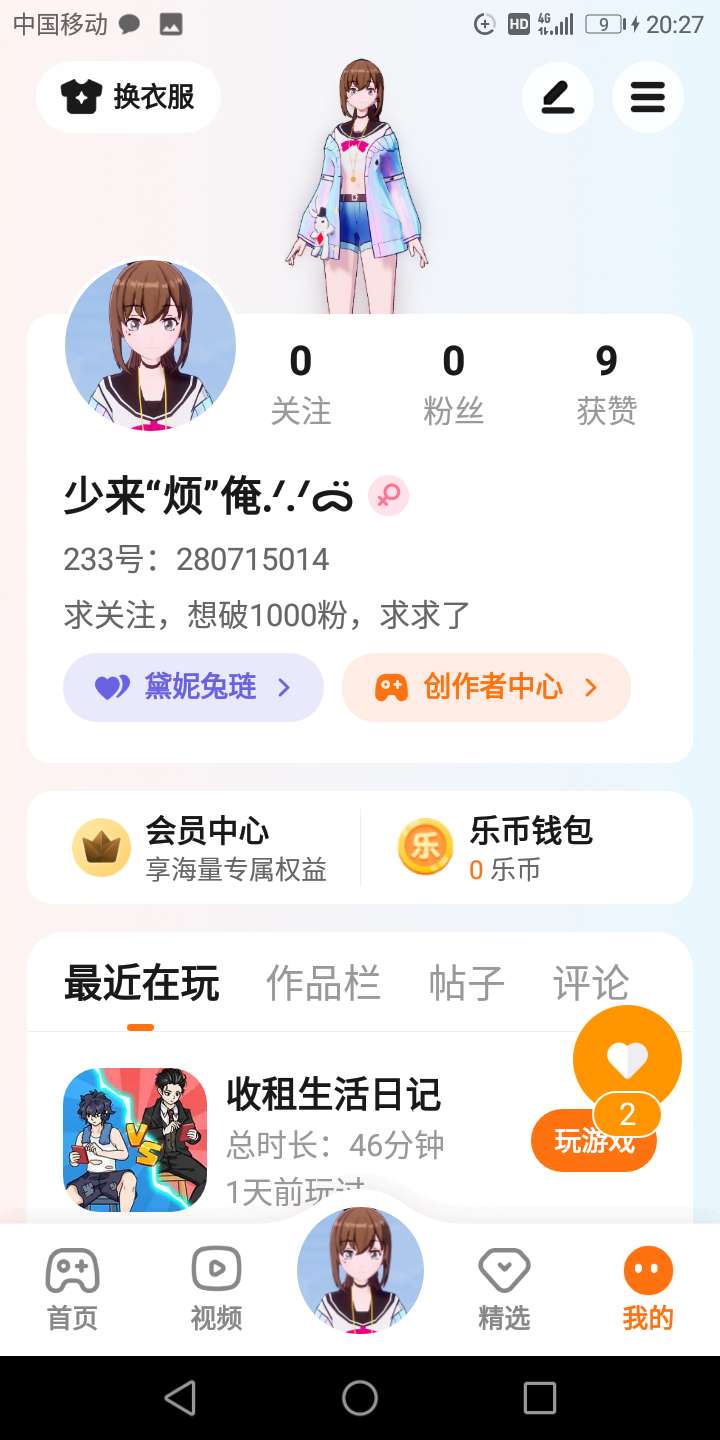Viewport: 720px width, 1440px height.
Task: Open the 黛妮兔琏 chip
Action: point(193,688)
